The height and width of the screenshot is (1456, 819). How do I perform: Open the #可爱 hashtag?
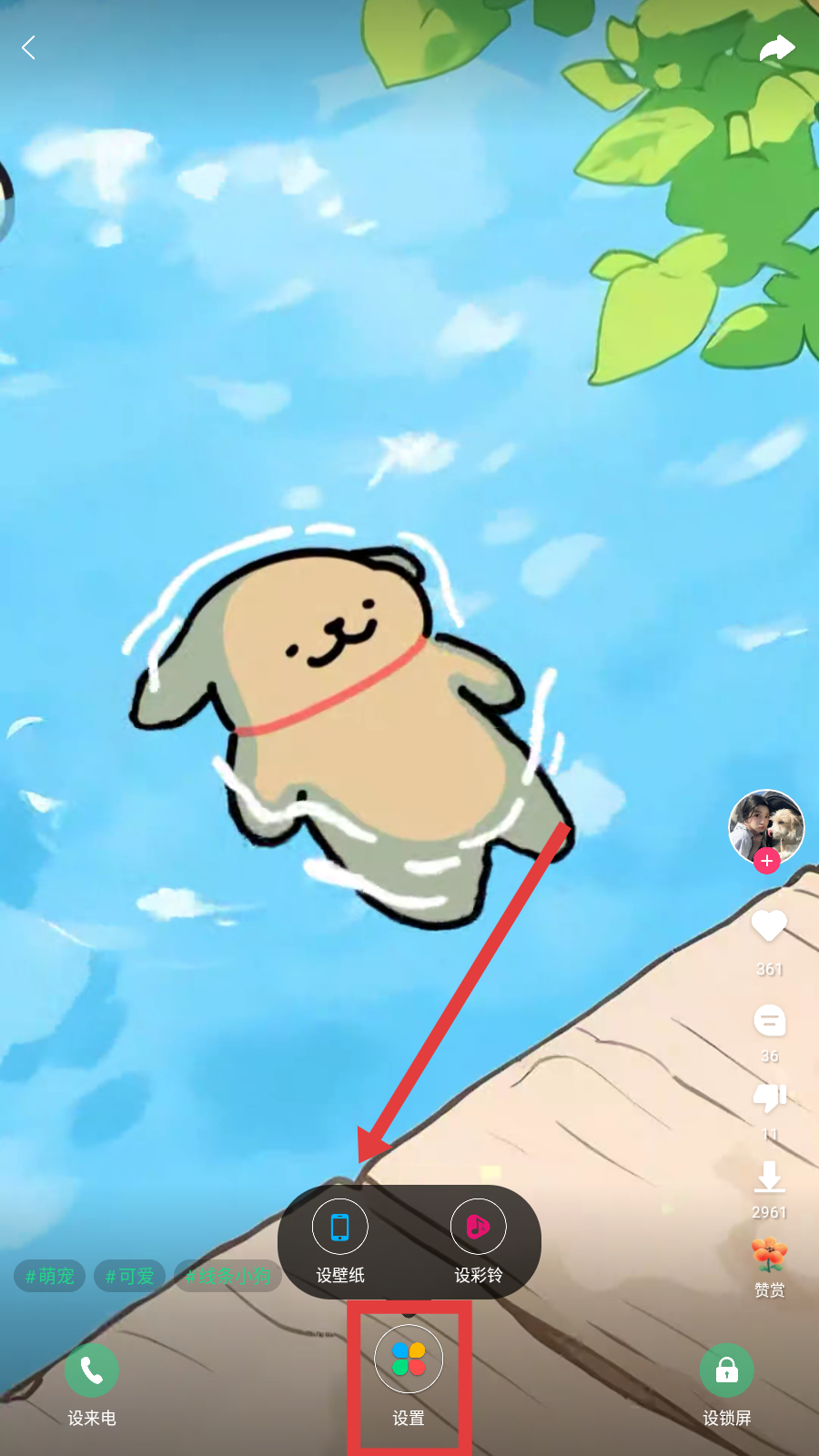[x=129, y=1276]
